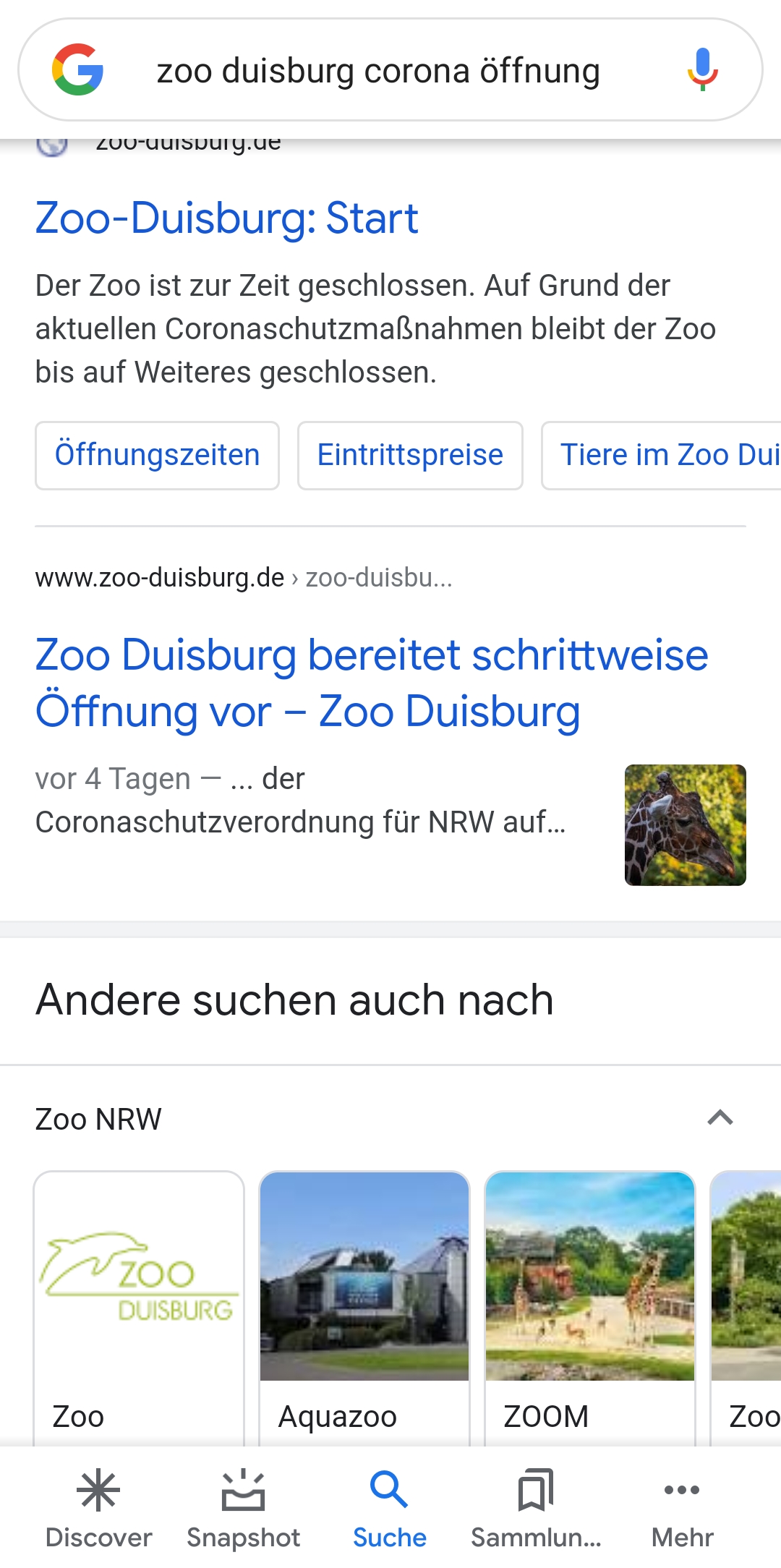Screen dimensions: 781x1568
Task: Collapse the Zoo NRW section
Action: pos(720,1118)
